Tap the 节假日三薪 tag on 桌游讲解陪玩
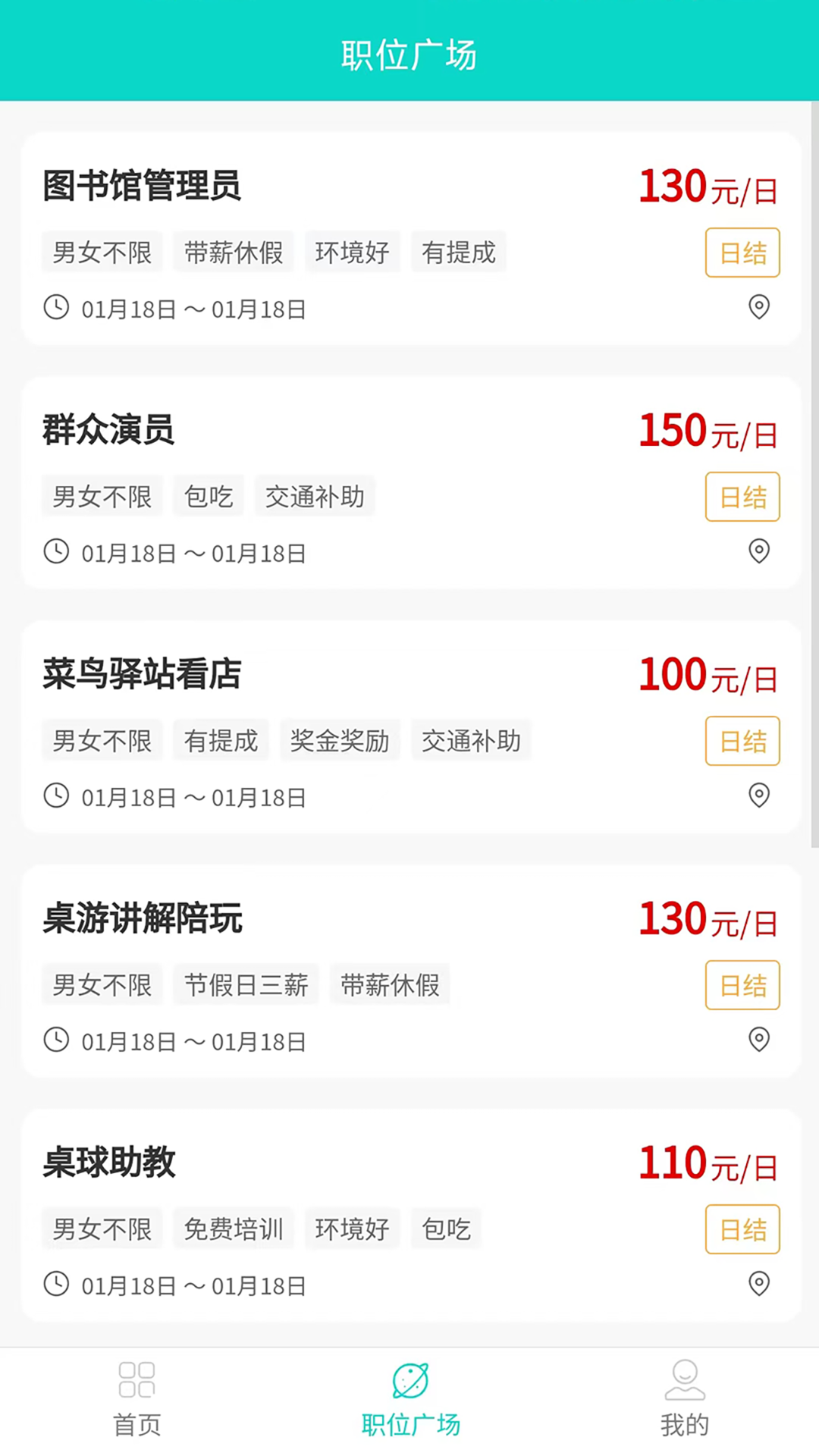 (x=246, y=985)
